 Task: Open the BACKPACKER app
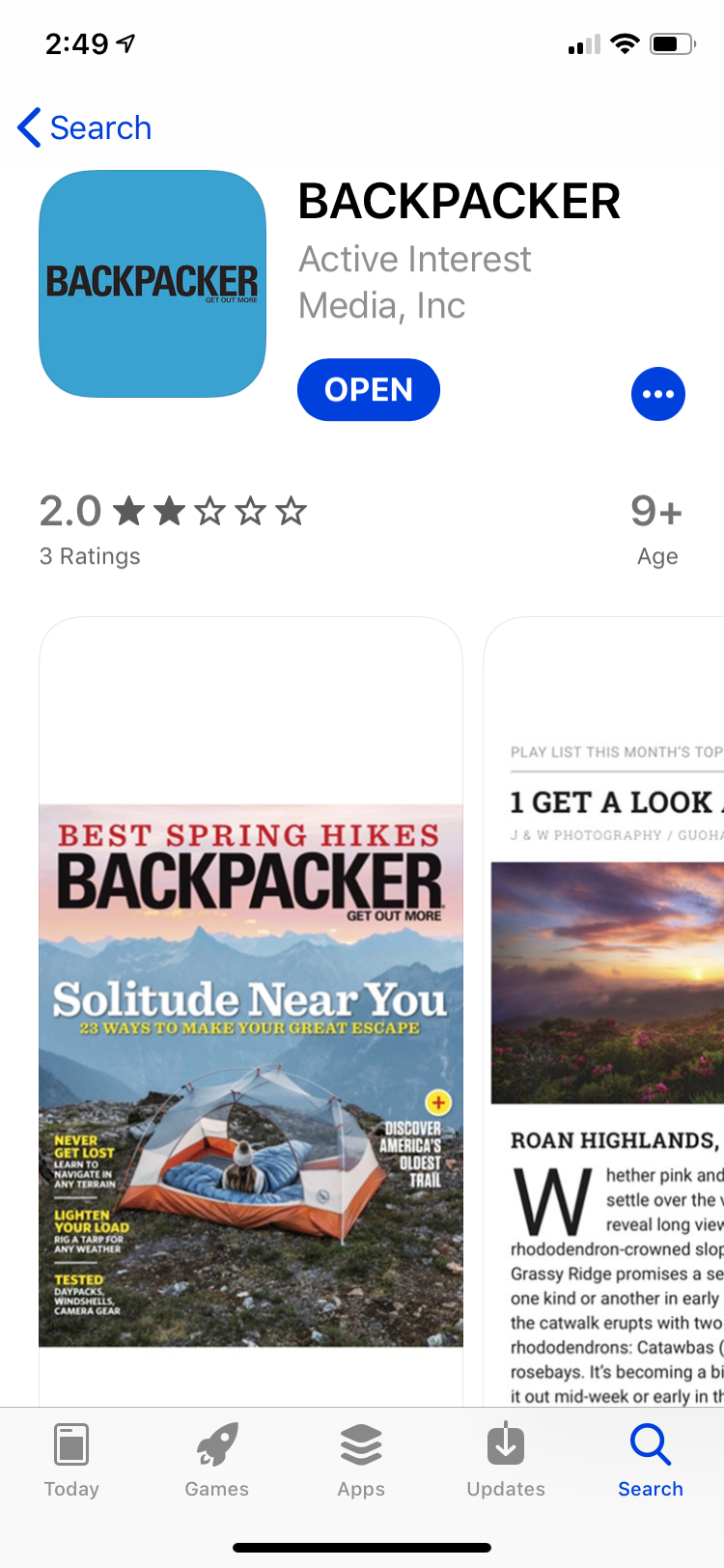click(x=368, y=390)
